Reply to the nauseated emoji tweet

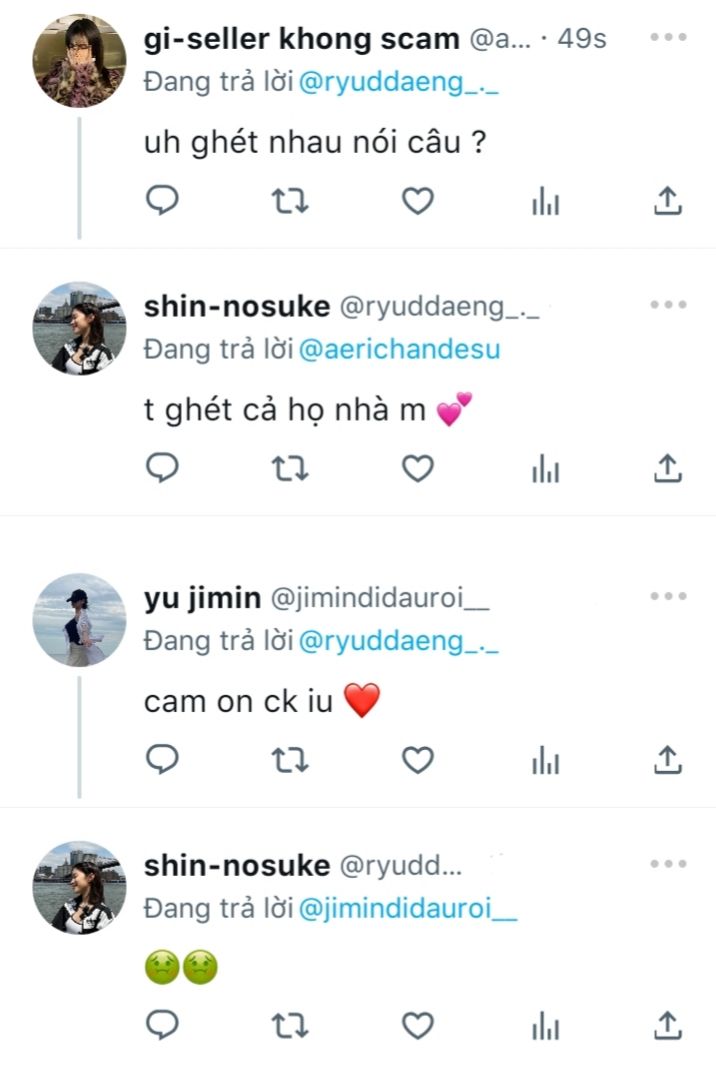pos(163,1025)
